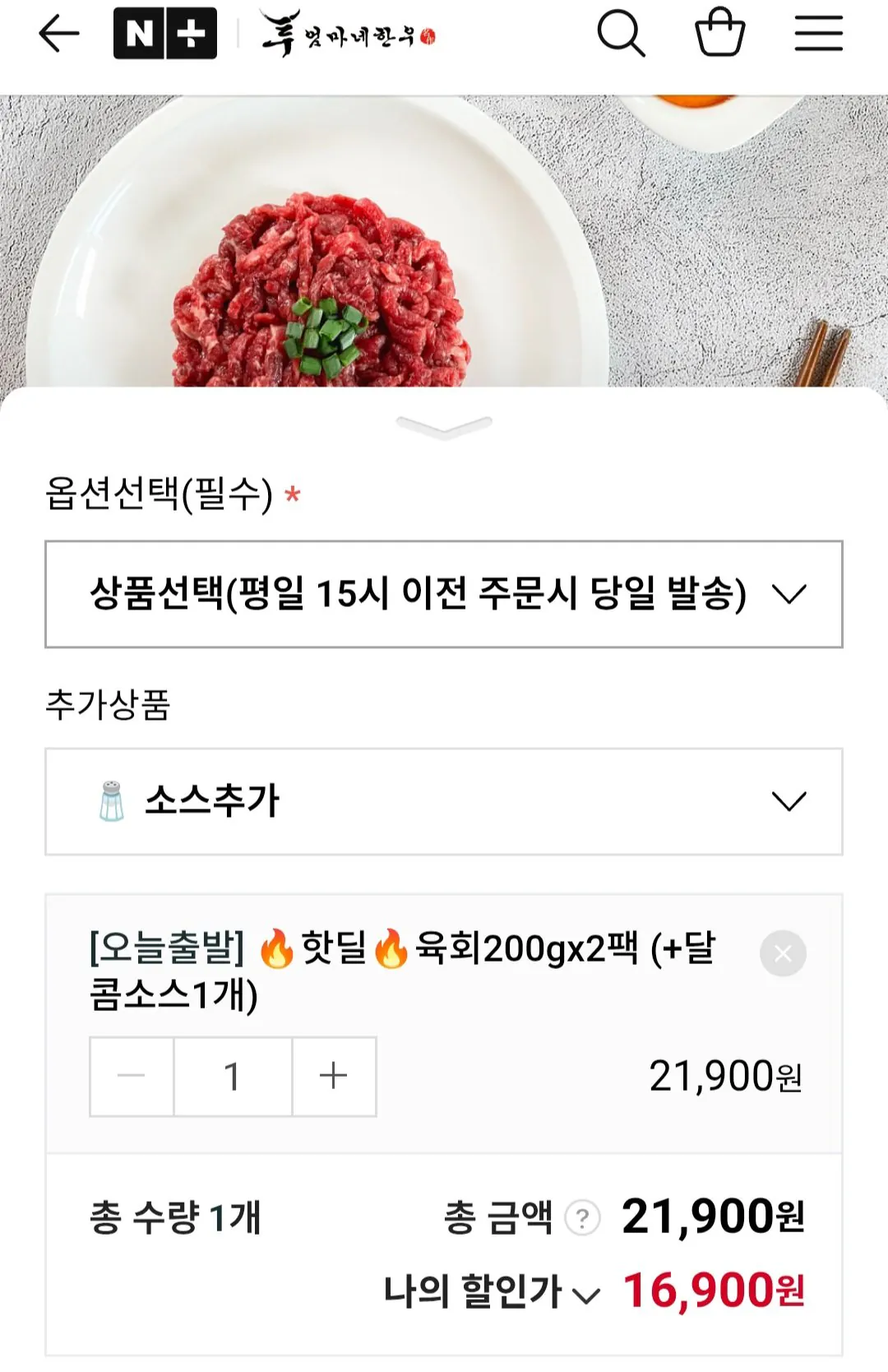Tap the back arrow icon
888x1372 pixels.
pyautogui.click(x=56, y=35)
